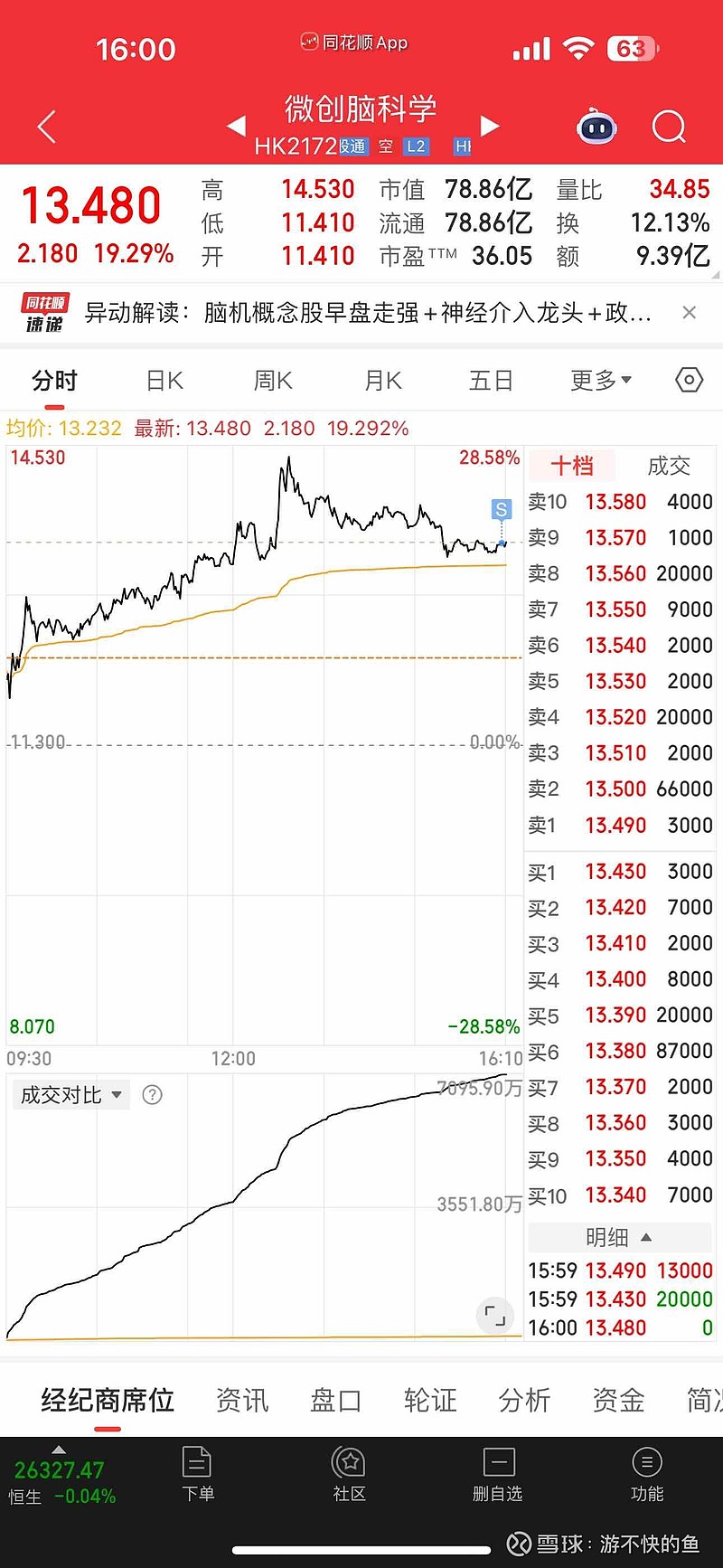Open the 成交对比 comparison dropdown
The image size is (723, 1568).
(x=70, y=1094)
